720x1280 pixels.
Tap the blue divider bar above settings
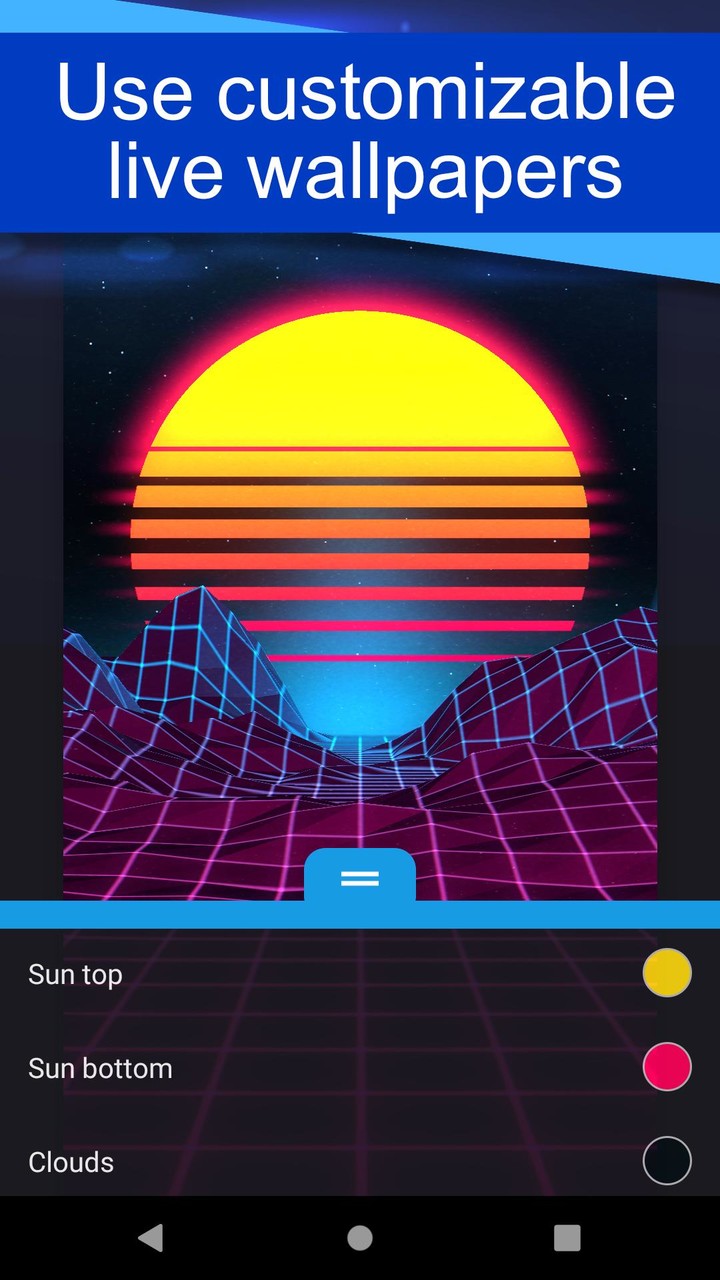point(360,913)
